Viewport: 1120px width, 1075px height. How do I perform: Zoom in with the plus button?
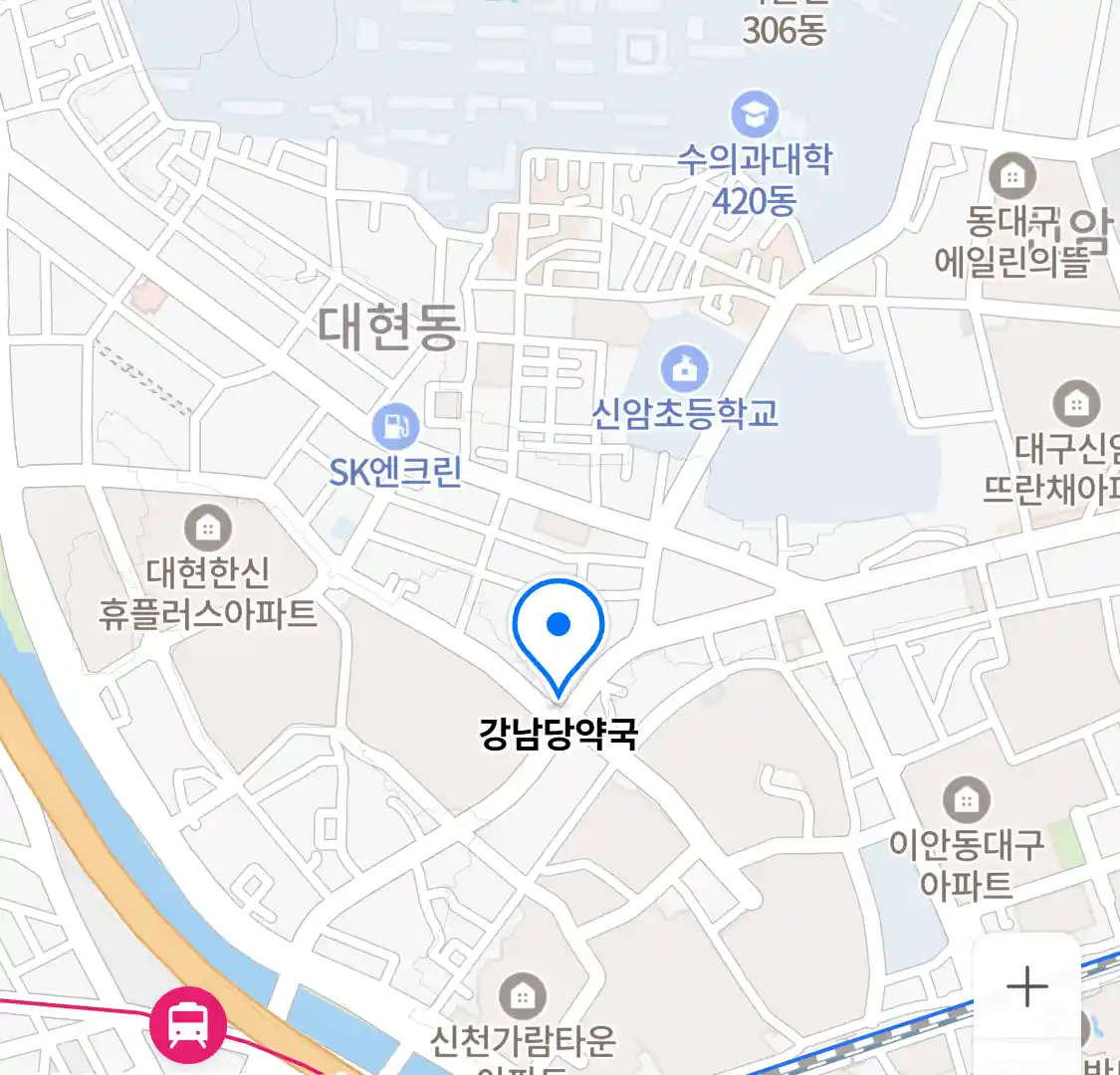(1026, 987)
